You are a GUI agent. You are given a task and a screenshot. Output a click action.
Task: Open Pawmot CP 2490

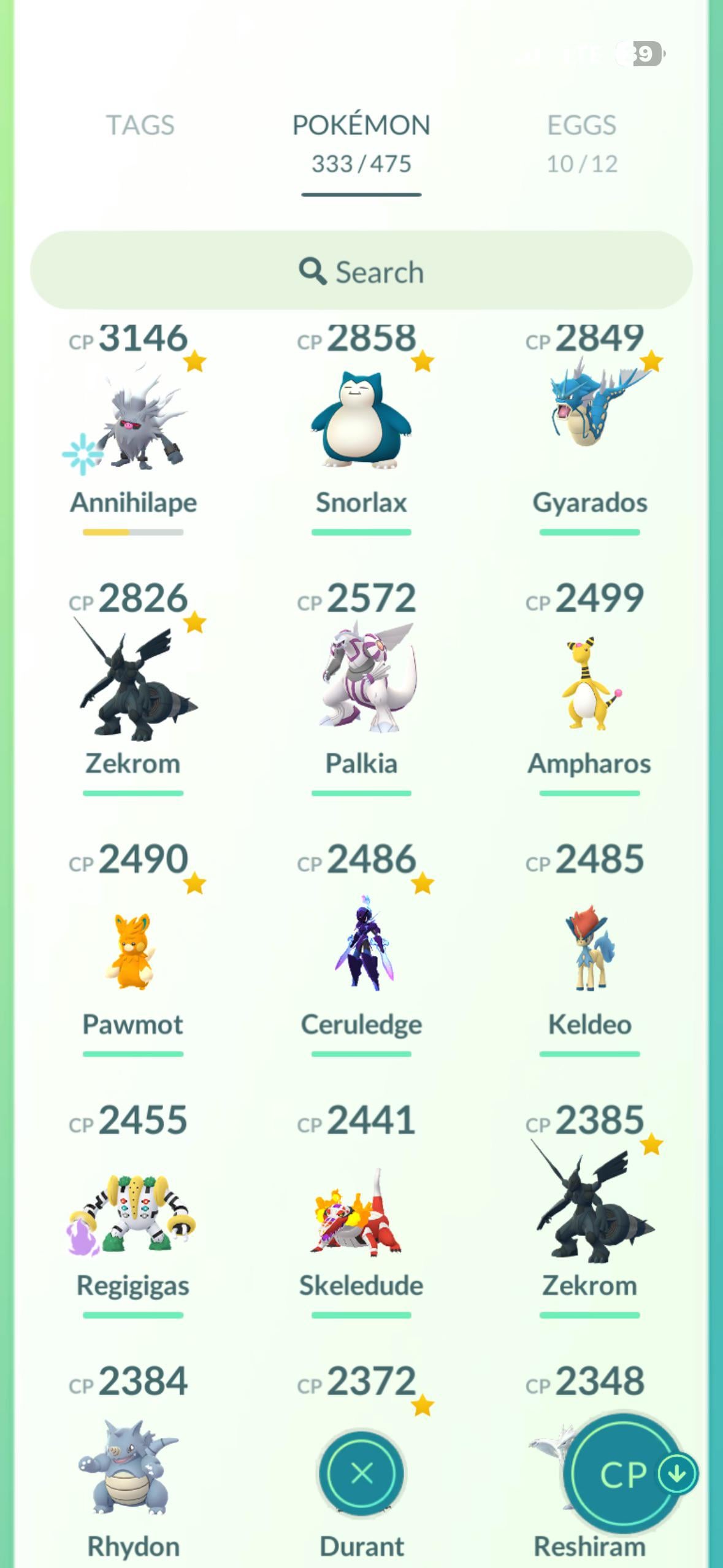tap(133, 948)
